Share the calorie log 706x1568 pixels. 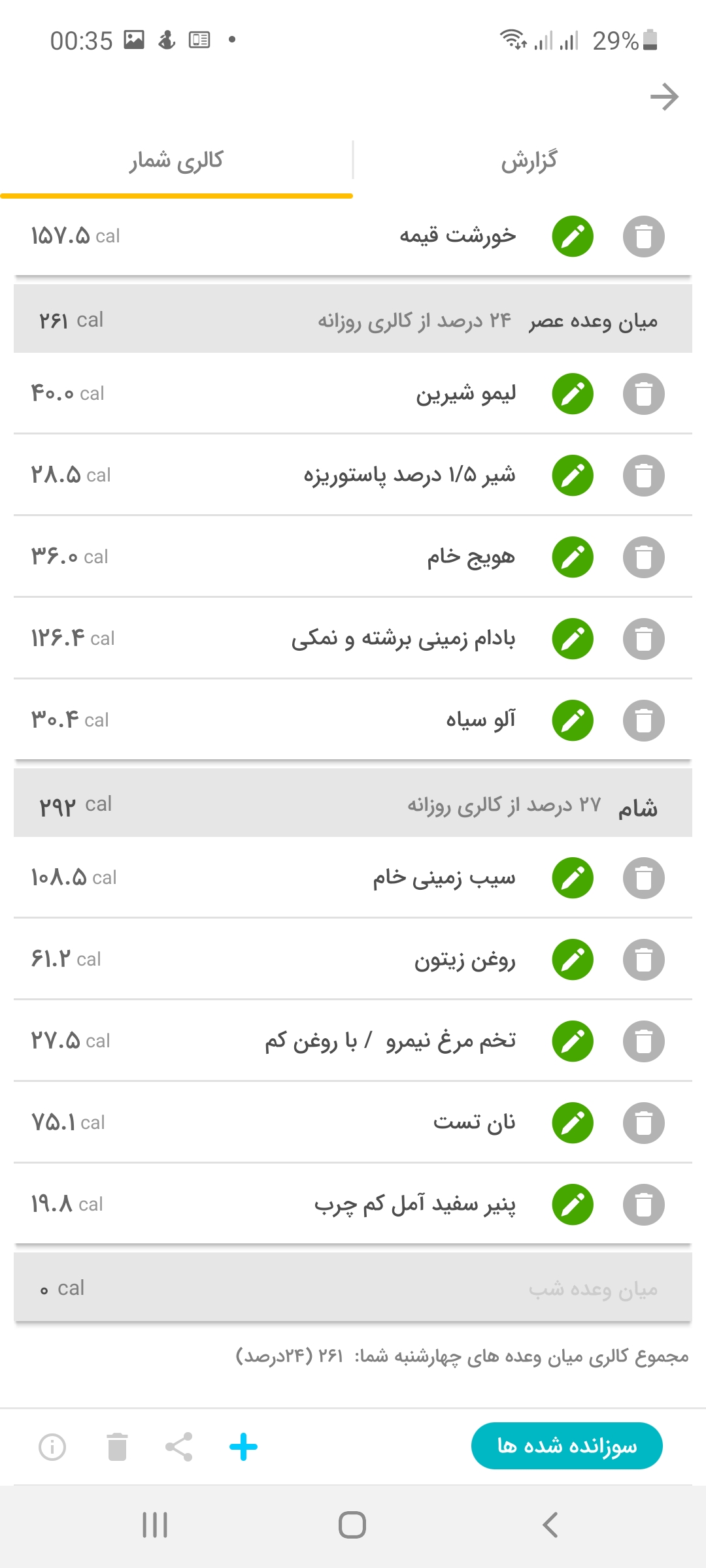[178, 1446]
